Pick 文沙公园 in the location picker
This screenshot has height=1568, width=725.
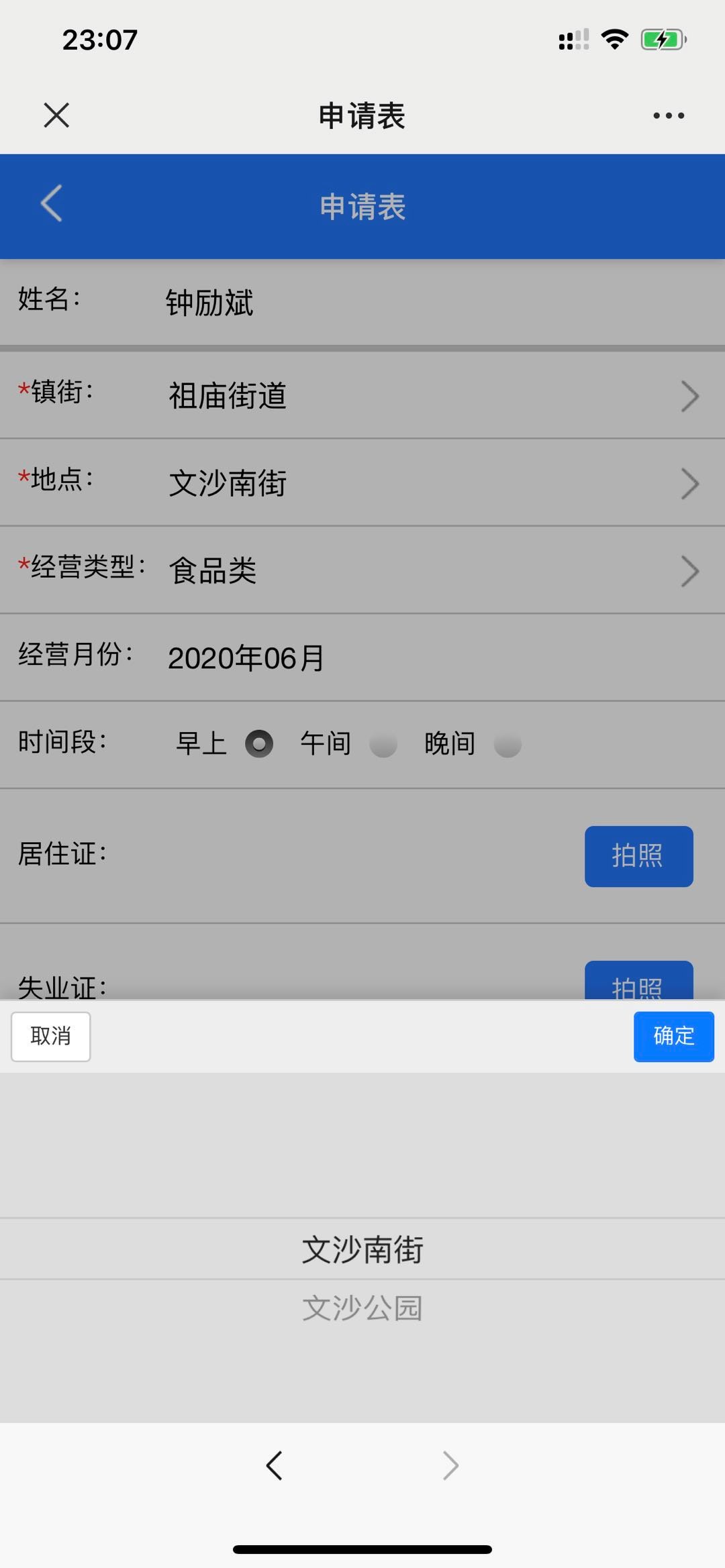(x=362, y=1308)
